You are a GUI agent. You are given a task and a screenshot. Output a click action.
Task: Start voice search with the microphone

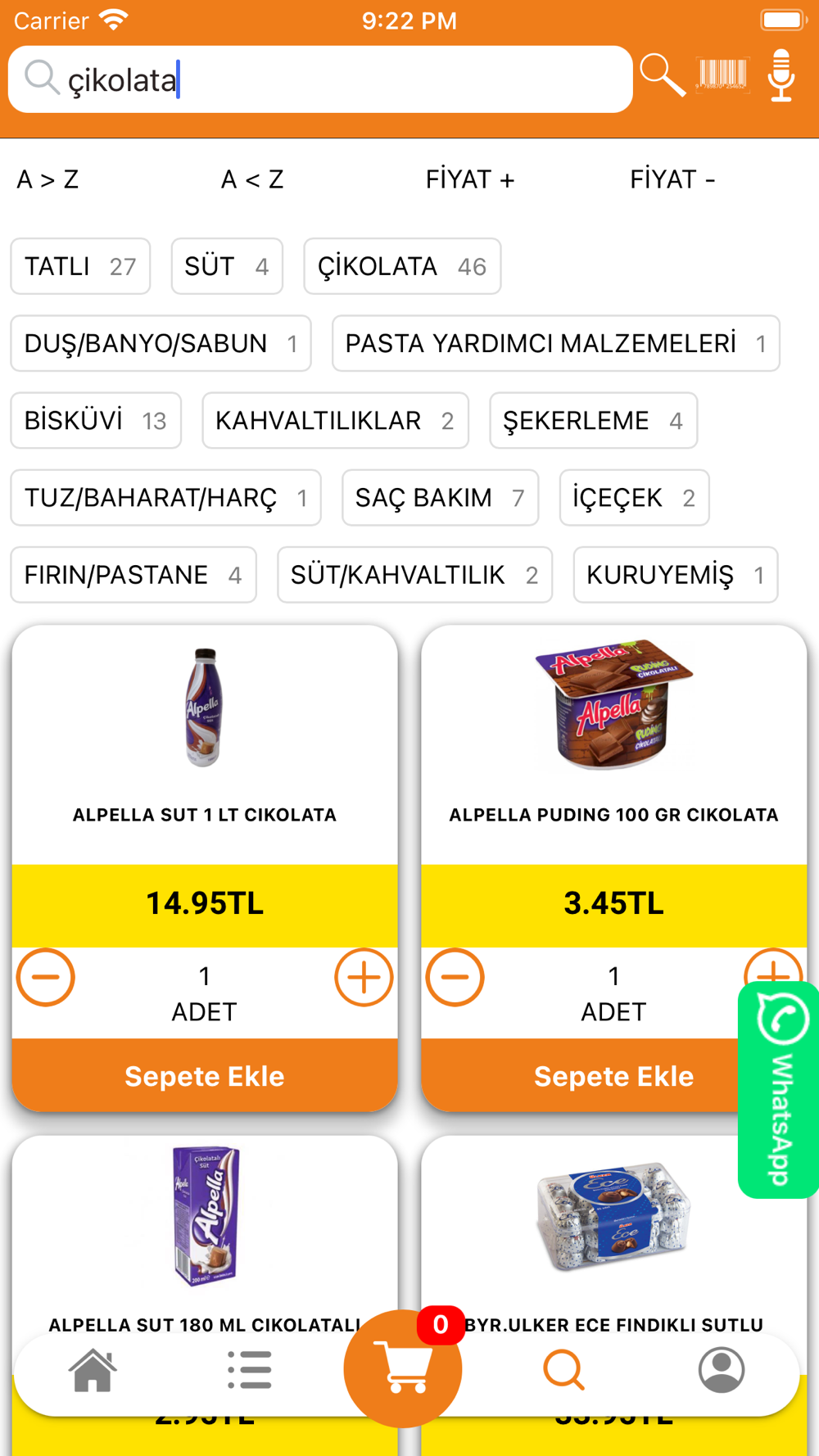(x=781, y=76)
